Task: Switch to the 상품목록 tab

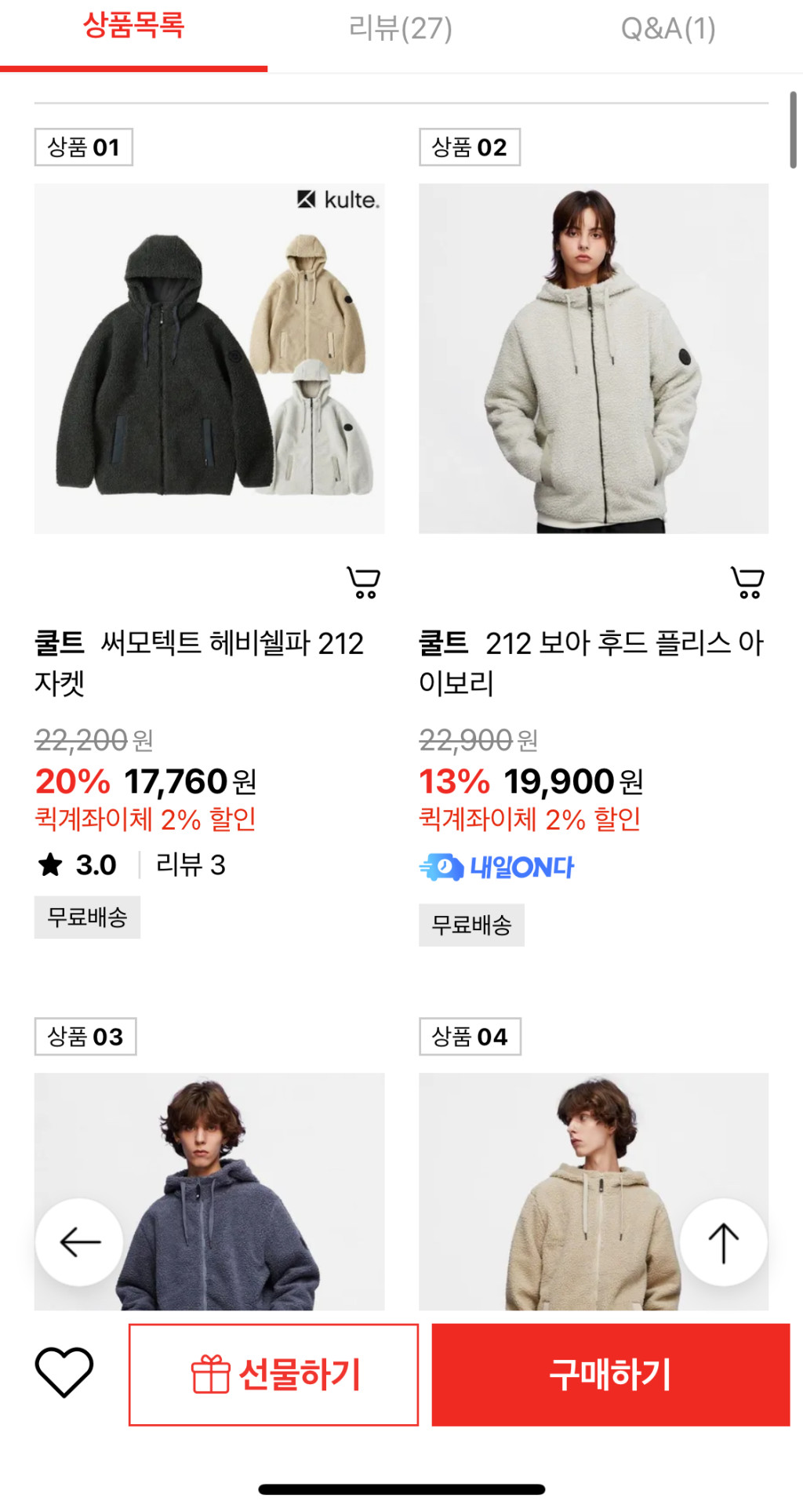Action: pos(133,28)
